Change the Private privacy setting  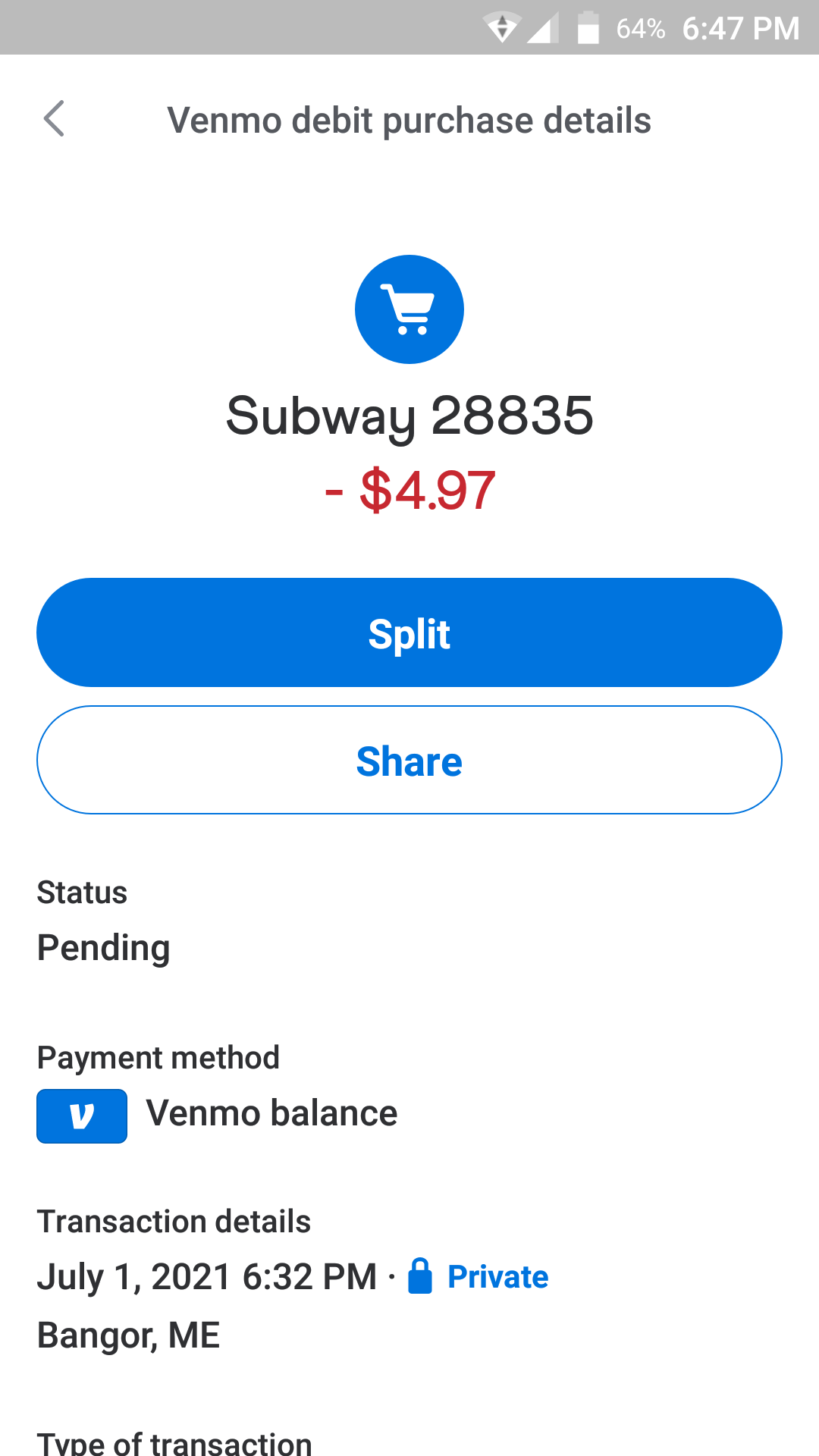pyautogui.click(x=479, y=1276)
